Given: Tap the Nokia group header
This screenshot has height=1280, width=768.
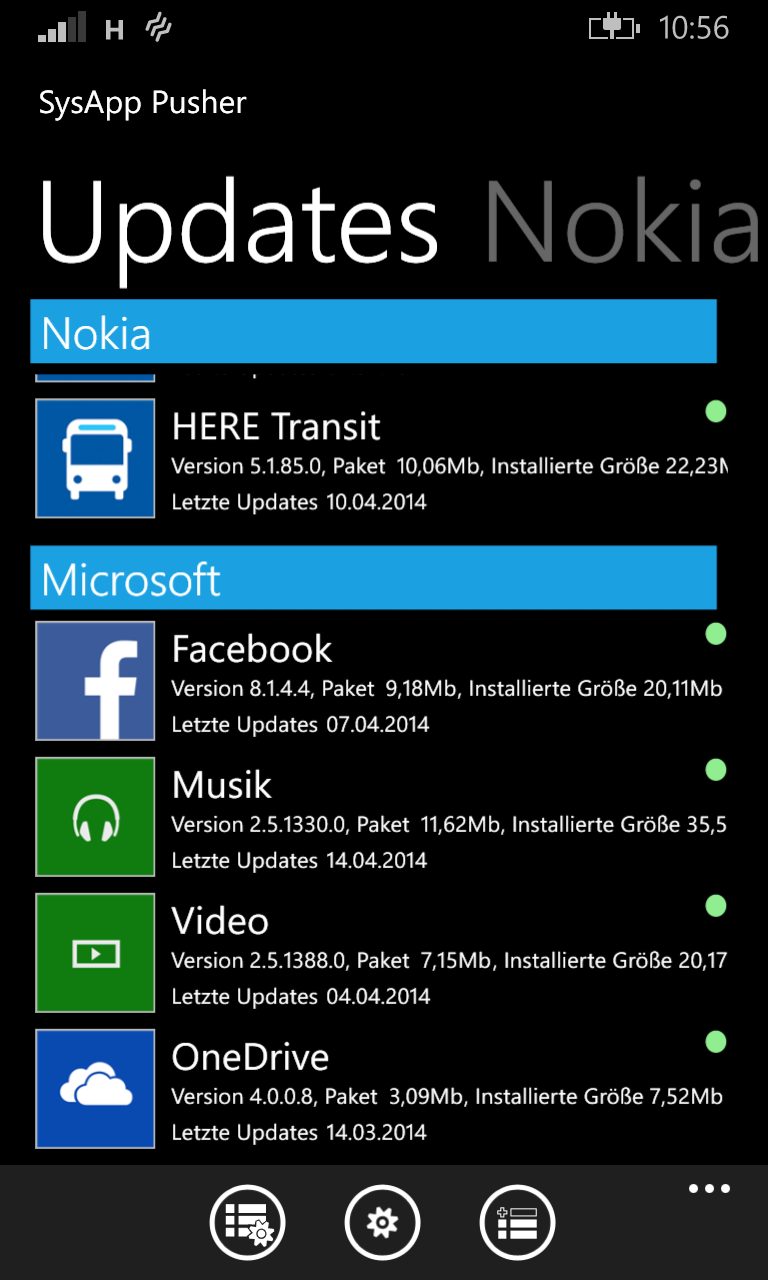Looking at the screenshot, I should click(x=373, y=332).
